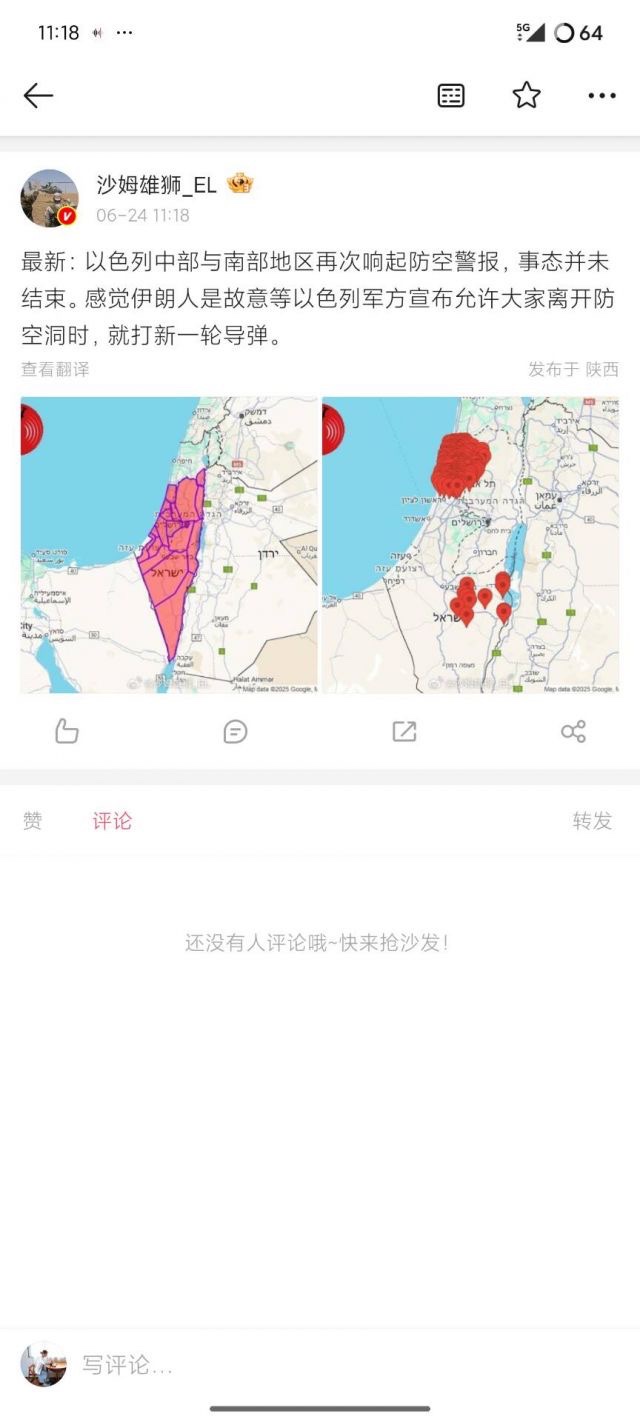Image resolution: width=640 pixels, height=1422 pixels.
Task: Open the 沙姆雄狮_EL profile avatar
Action: [x=50, y=198]
